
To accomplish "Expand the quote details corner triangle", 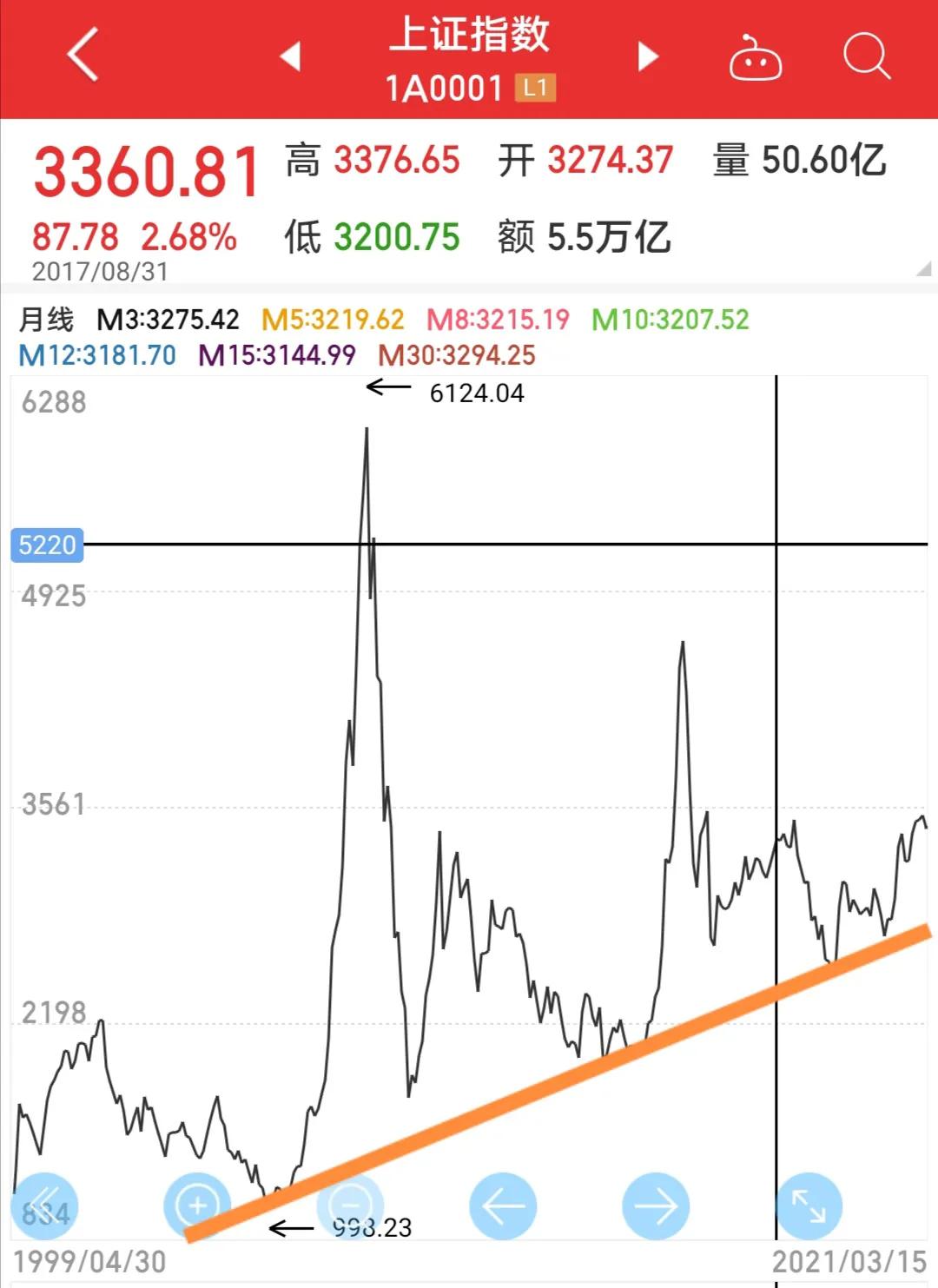I will pyautogui.click(x=923, y=270).
